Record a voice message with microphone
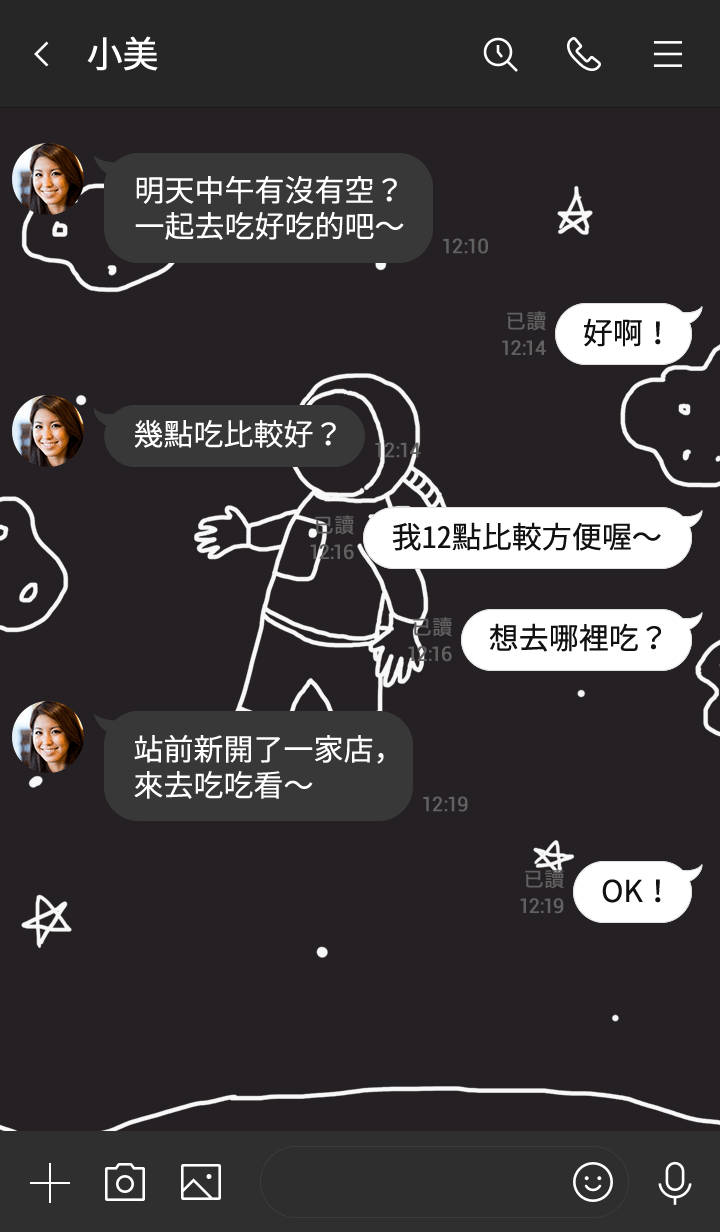720x1232 pixels. coord(675,1183)
